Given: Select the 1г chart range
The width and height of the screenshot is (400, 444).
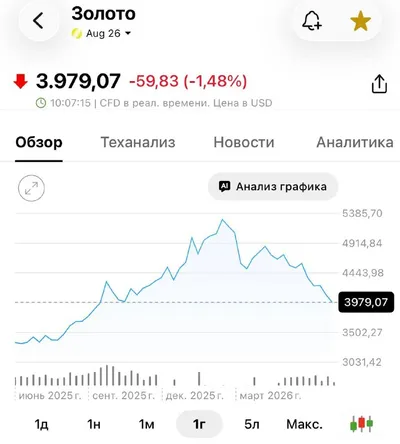Looking at the screenshot, I should [199, 424].
